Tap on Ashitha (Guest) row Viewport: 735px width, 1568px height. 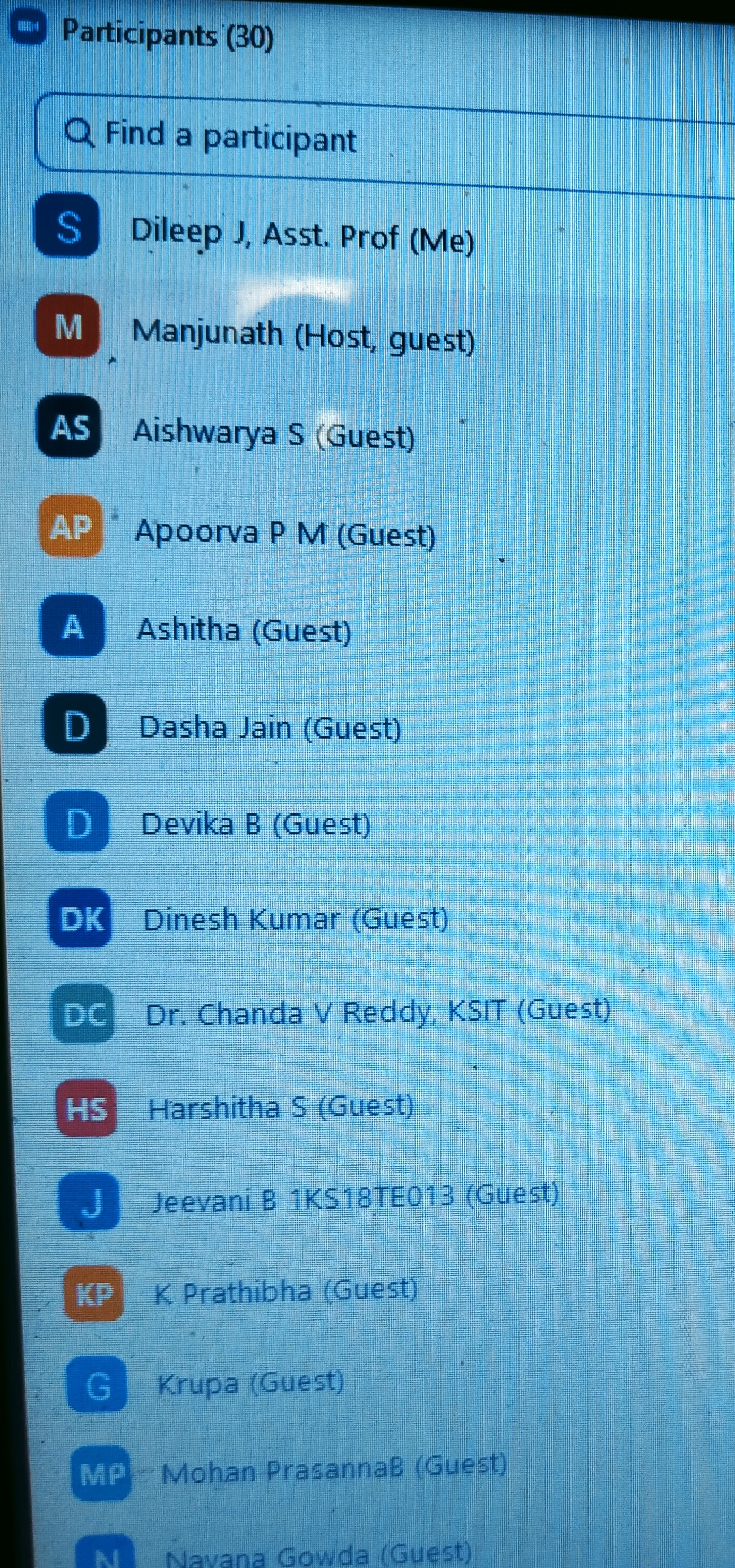(x=244, y=630)
